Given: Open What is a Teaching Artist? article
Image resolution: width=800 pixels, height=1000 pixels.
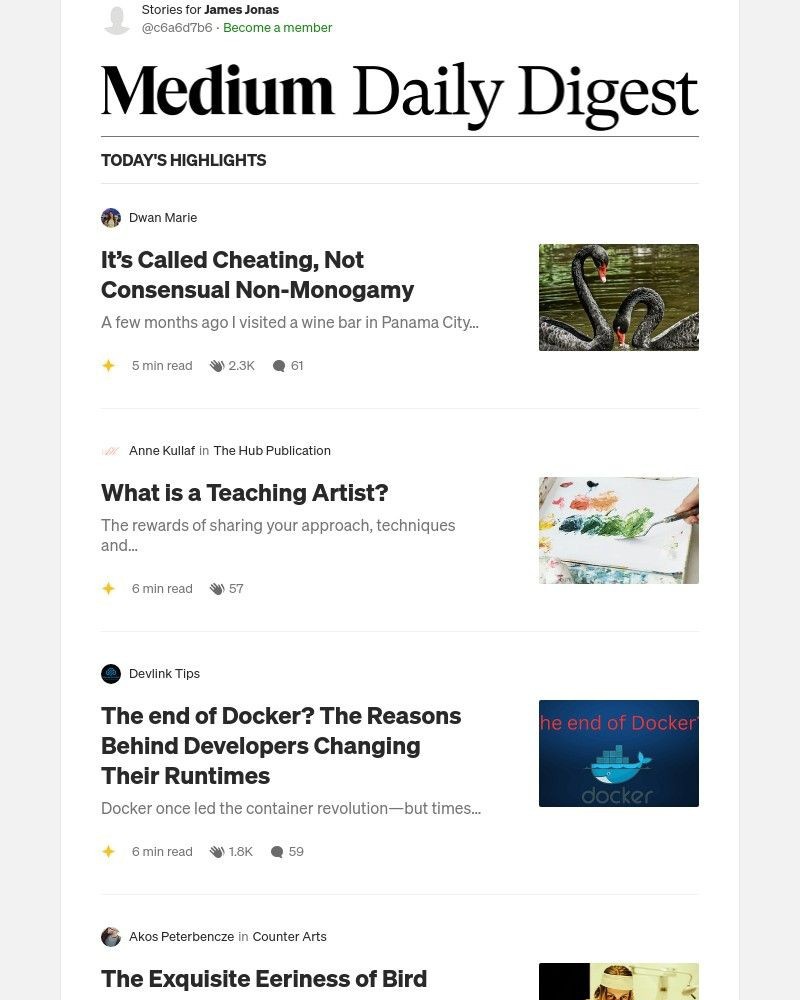Looking at the screenshot, I should (244, 493).
